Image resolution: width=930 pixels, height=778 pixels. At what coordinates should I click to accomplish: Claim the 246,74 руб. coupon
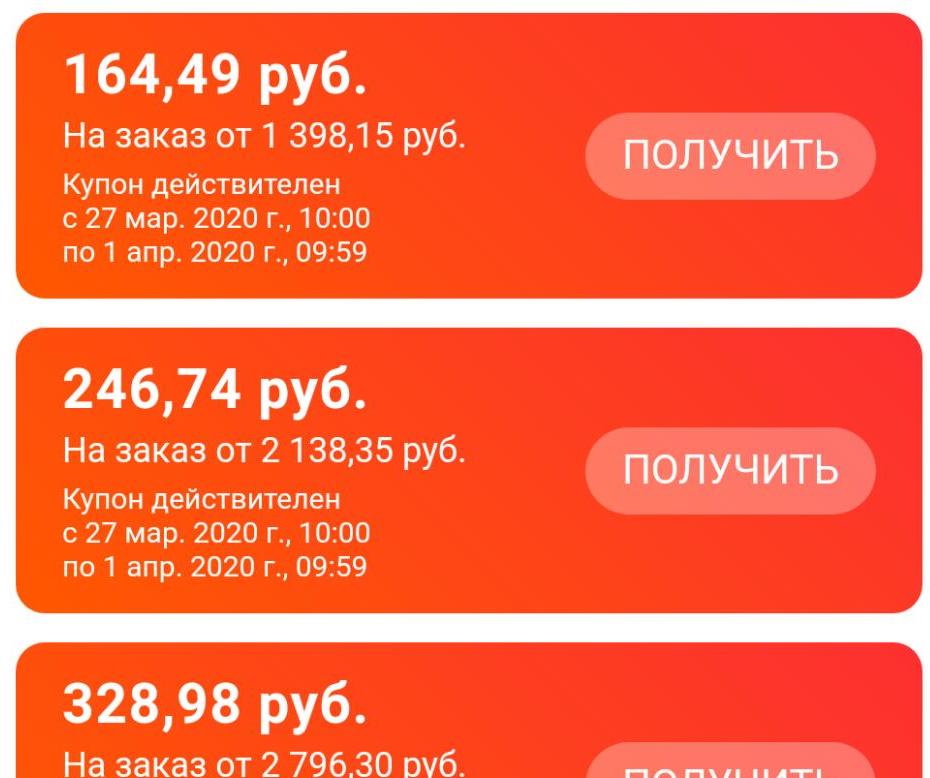tap(730, 470)
